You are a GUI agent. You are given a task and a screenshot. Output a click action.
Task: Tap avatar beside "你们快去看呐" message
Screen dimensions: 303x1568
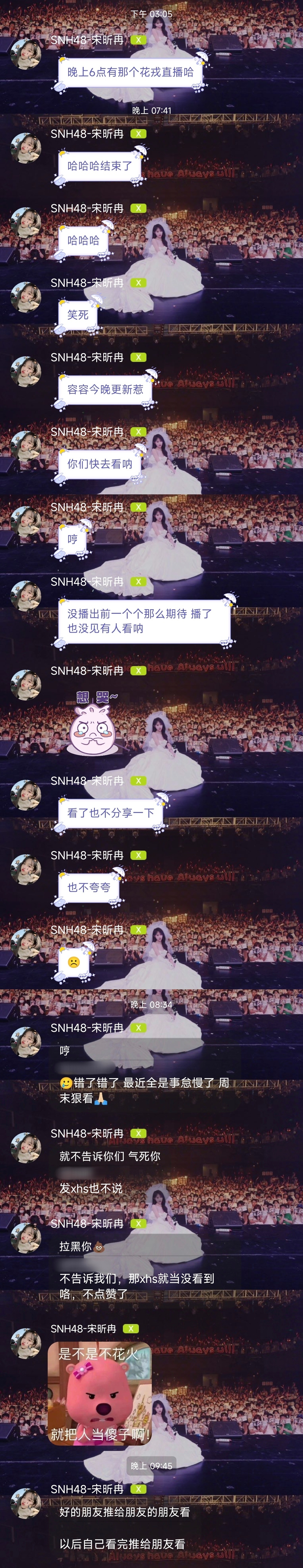(x=26, y=446)
